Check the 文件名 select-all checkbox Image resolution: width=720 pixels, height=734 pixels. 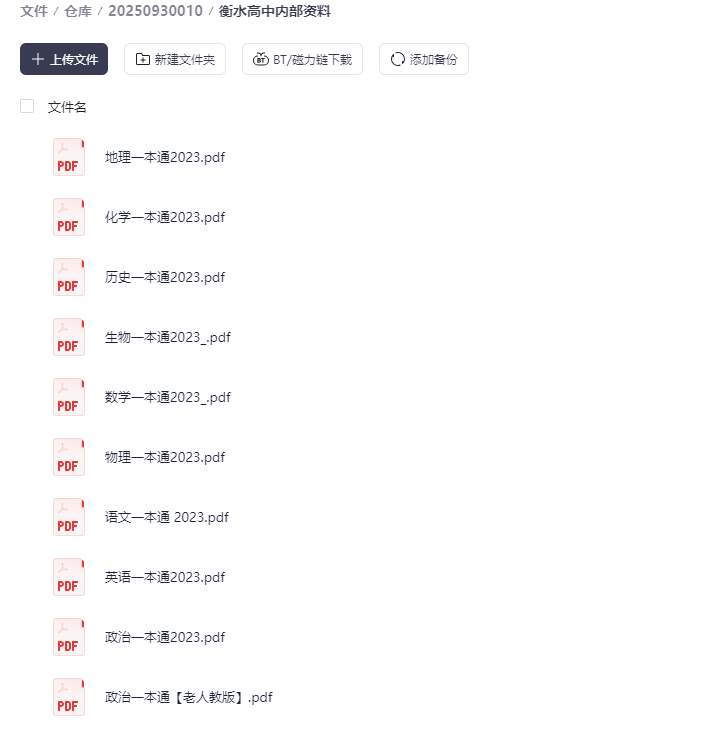coord(26,106)
